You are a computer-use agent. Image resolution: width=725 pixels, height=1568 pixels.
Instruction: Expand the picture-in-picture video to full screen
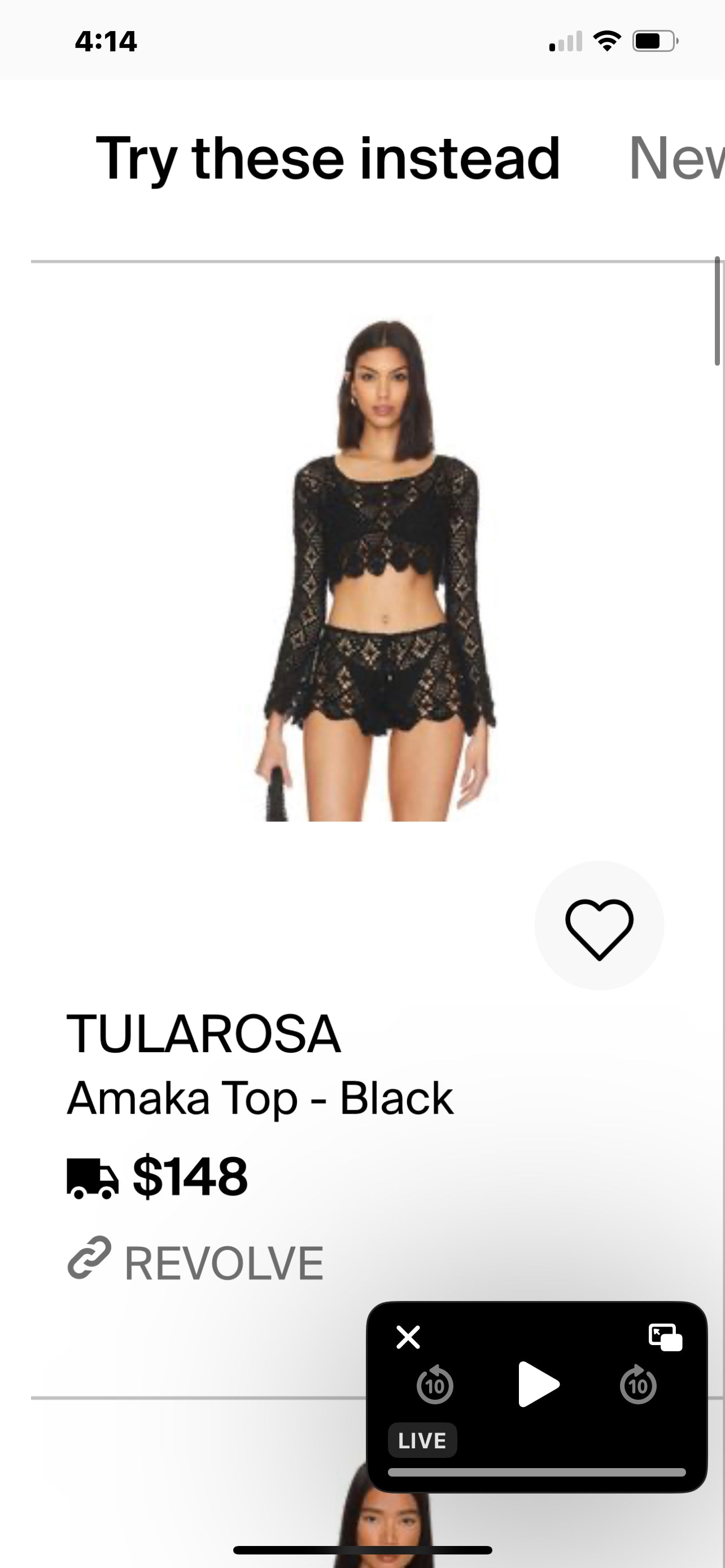[x=665, y=1337]
